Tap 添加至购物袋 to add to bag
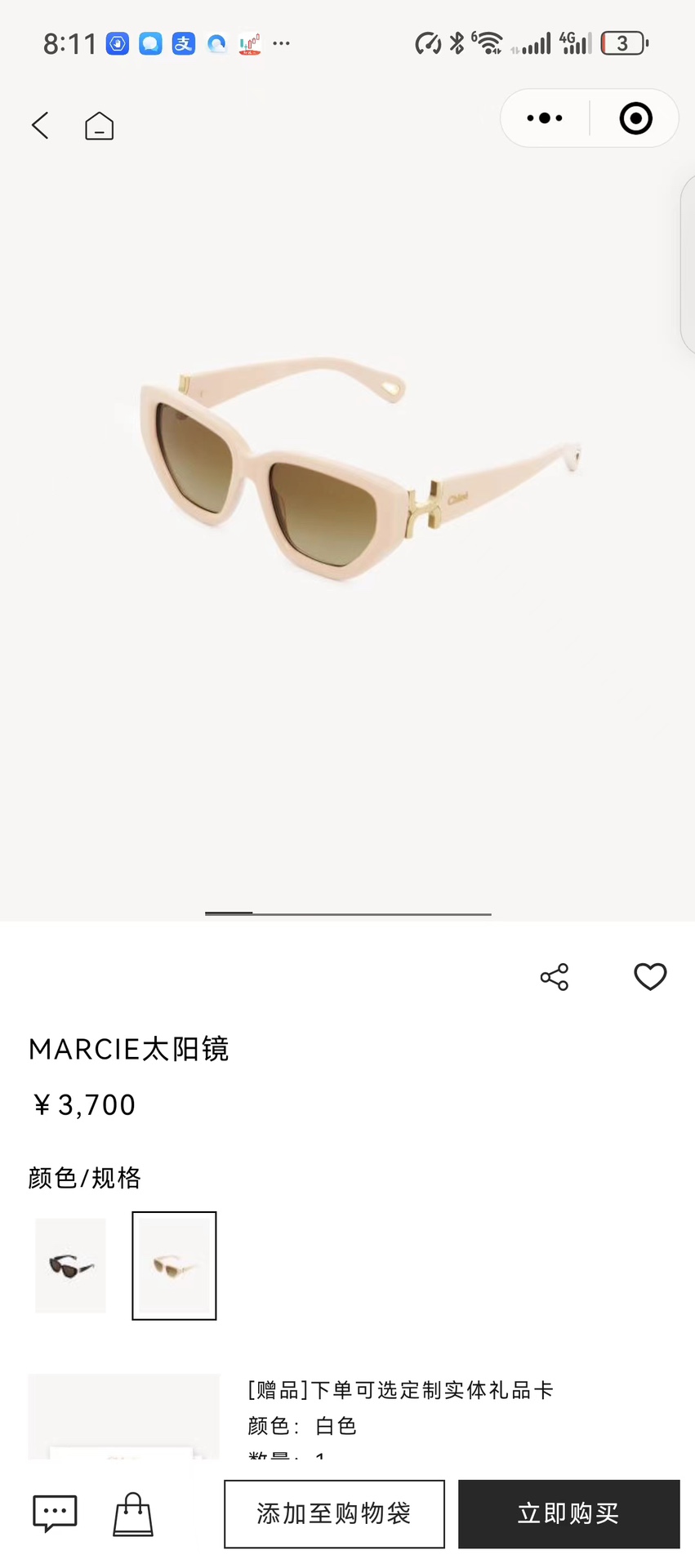The height and width of the screenshot is (1568, 695). pos(334,1514)
